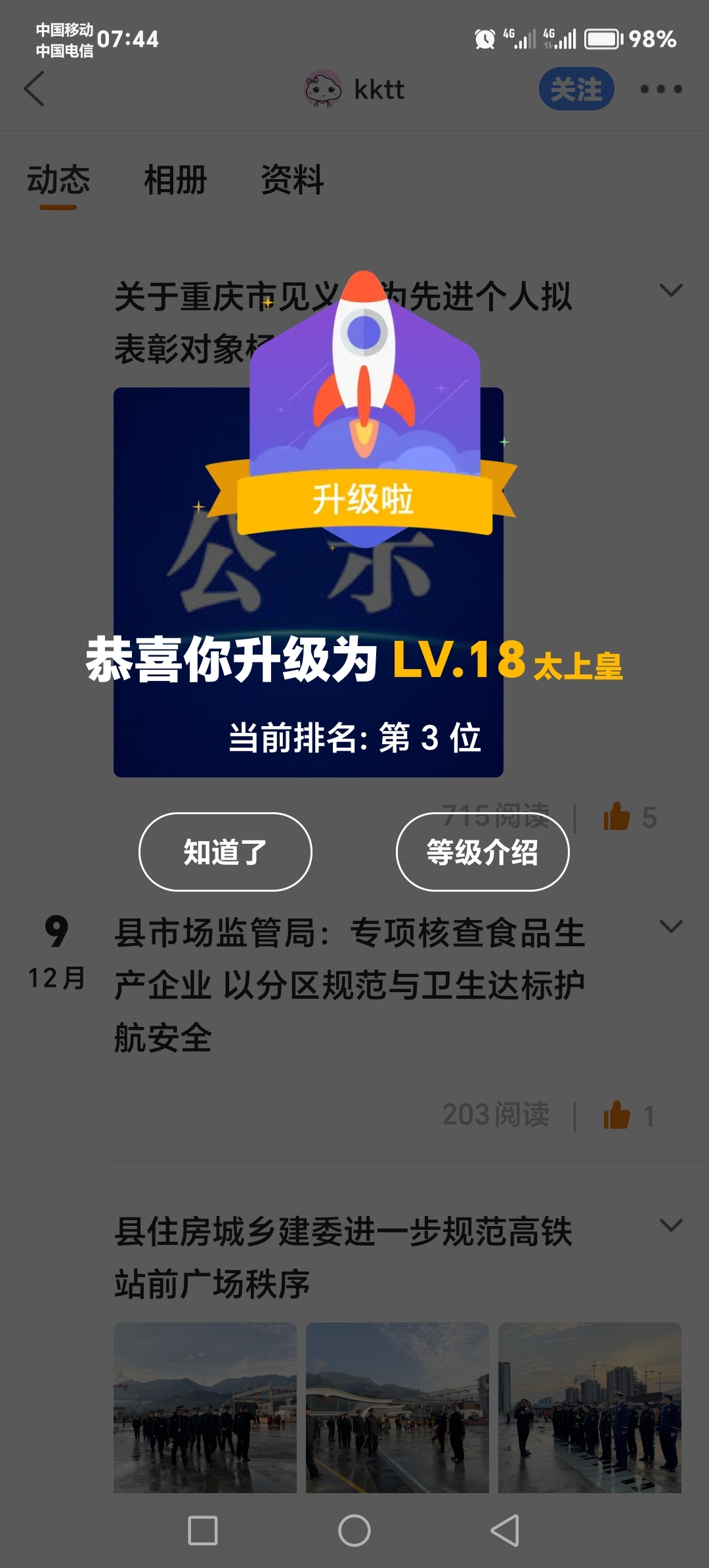Image resolution: width=709 pixels, height=1568 pixels.
Task: Switch to the 资料 tab
Action: pyautogui.click(x=292, y=180)
